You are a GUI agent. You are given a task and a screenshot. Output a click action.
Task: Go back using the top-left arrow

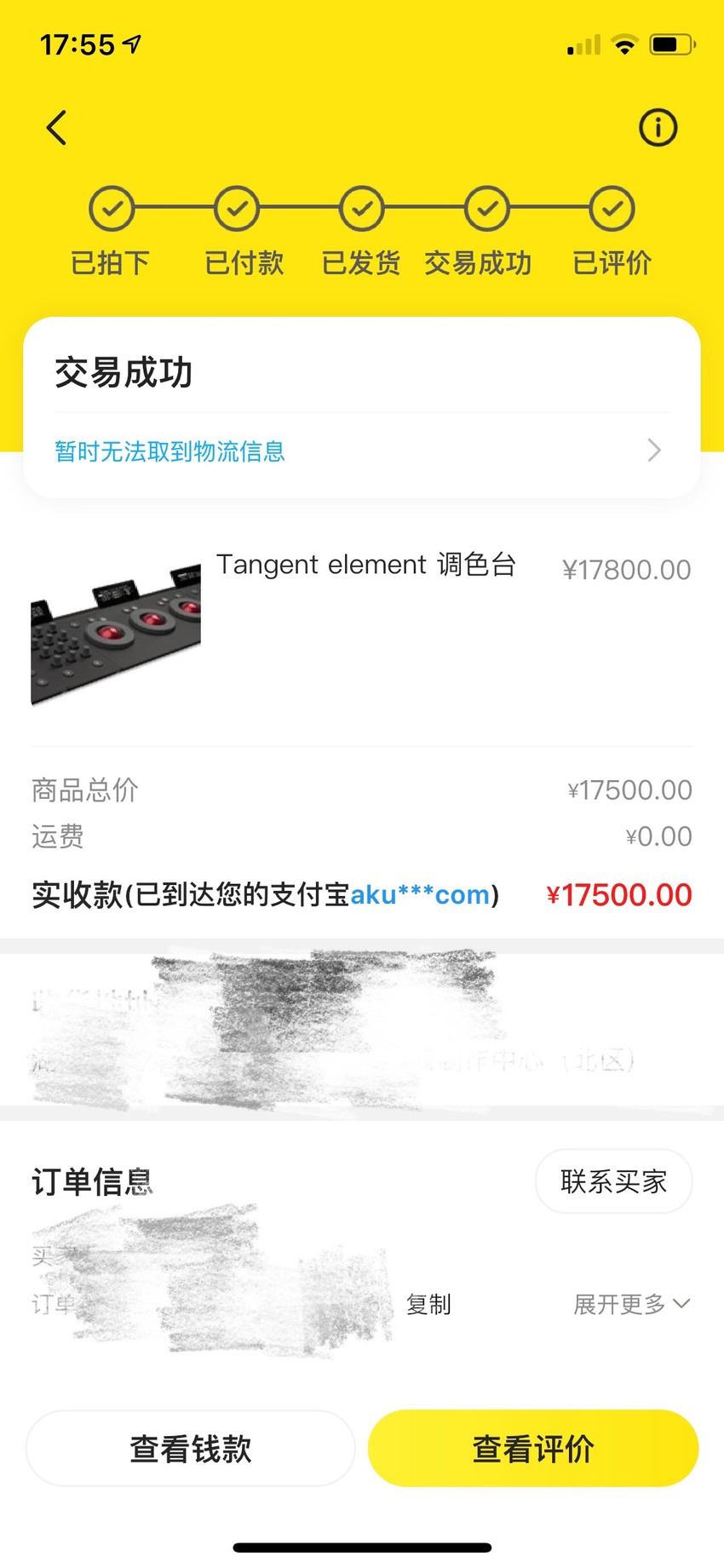coord(56,128)
